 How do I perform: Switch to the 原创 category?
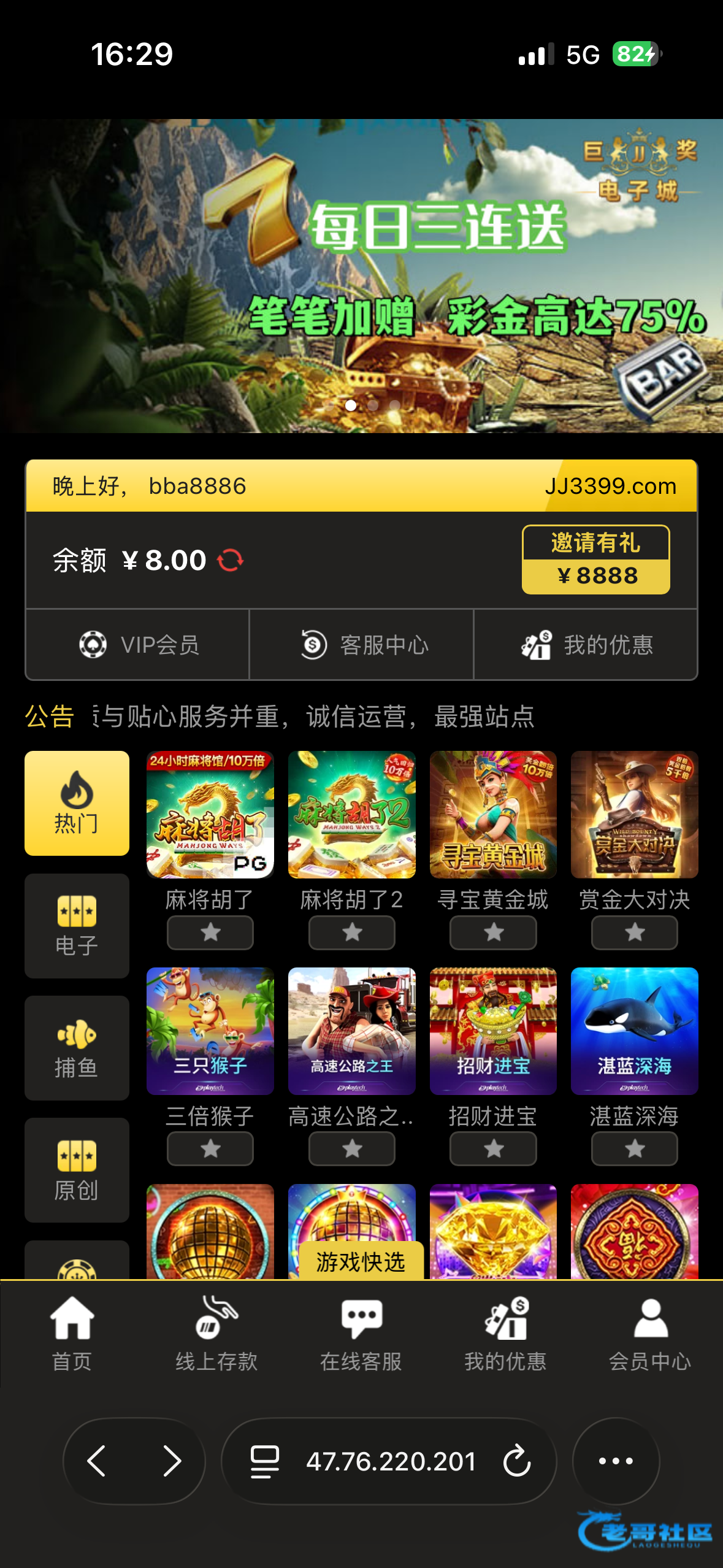click(77, 1170)
